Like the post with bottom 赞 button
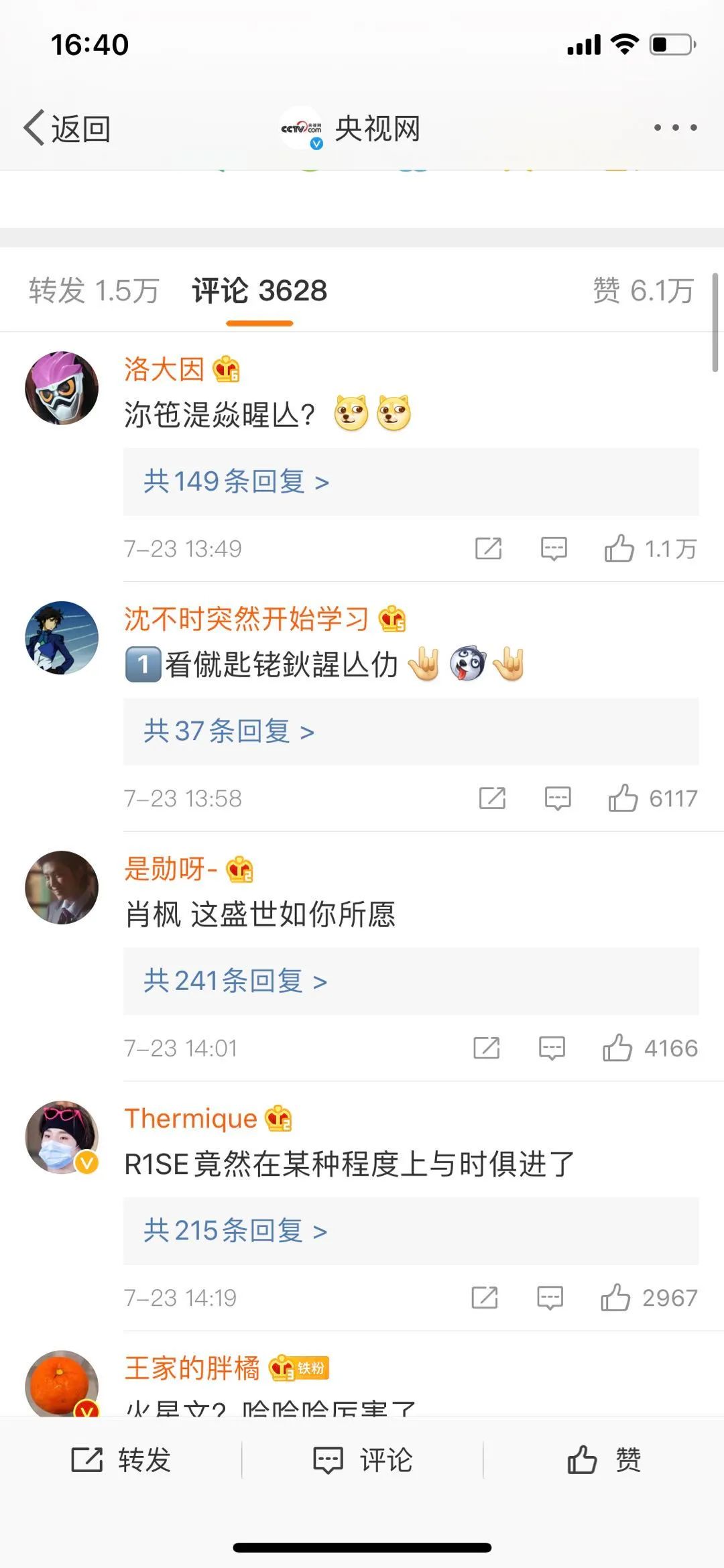The image size is (724, 1568). (603, 1459)
